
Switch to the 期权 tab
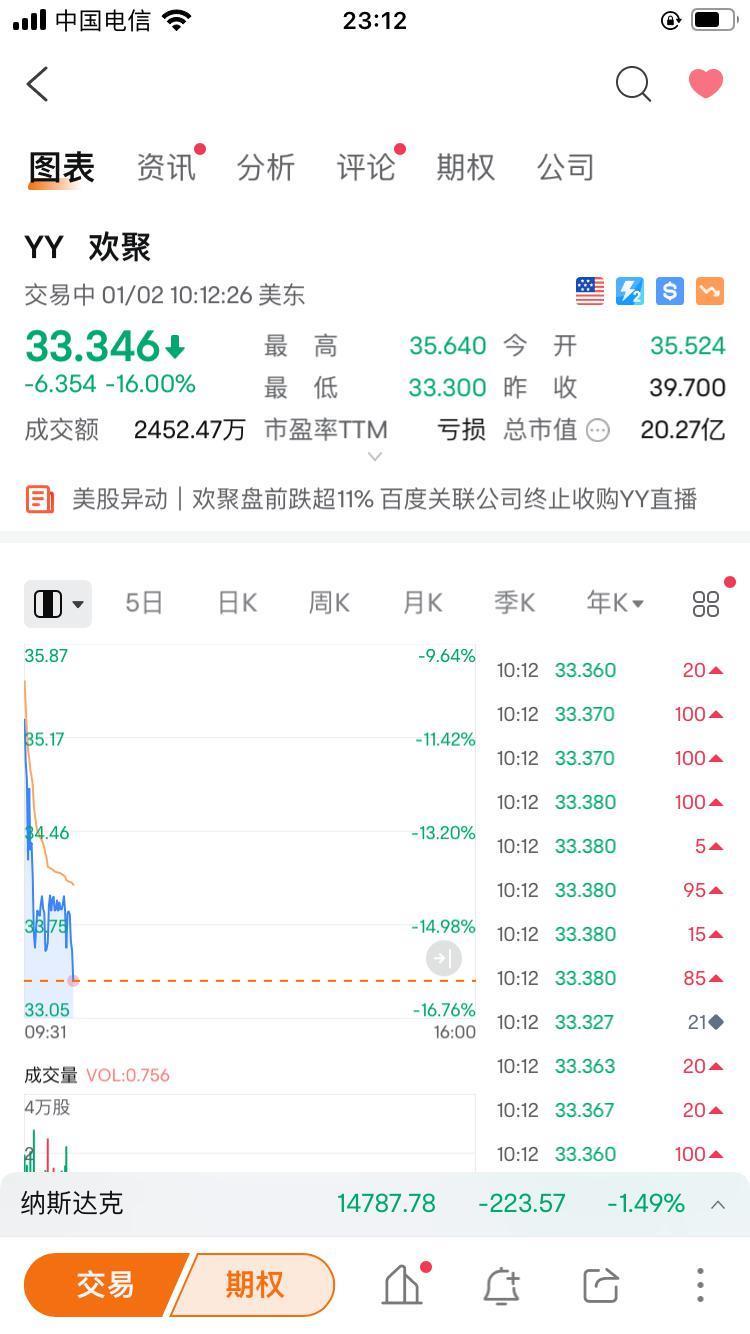coord(465,167)
